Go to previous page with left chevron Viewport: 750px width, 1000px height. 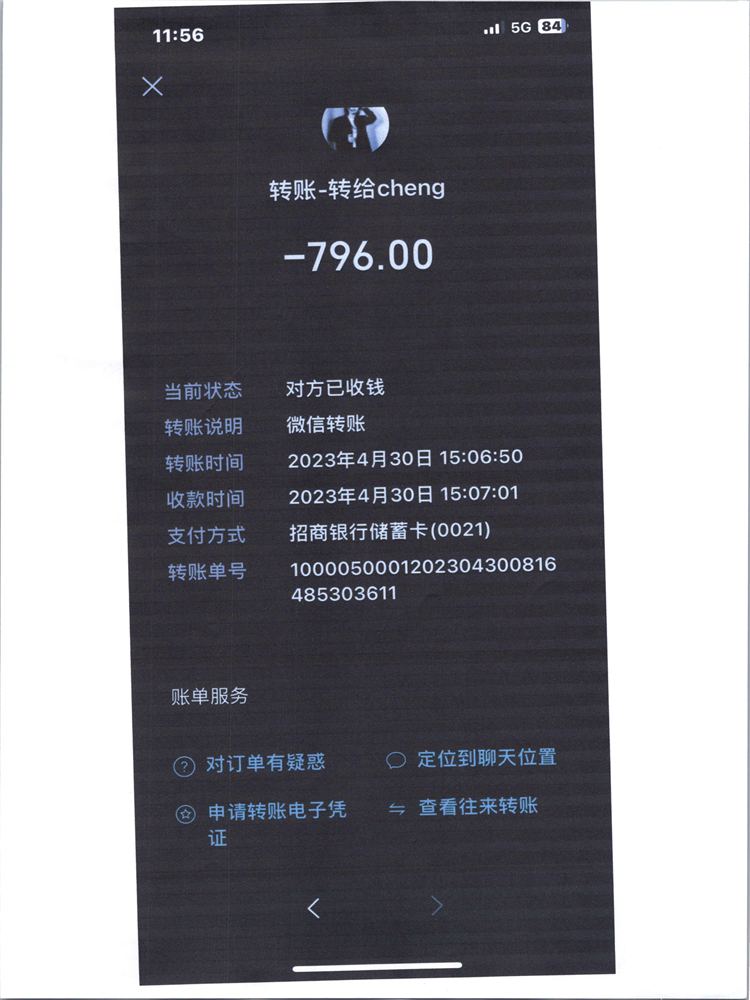coord(314,908)
